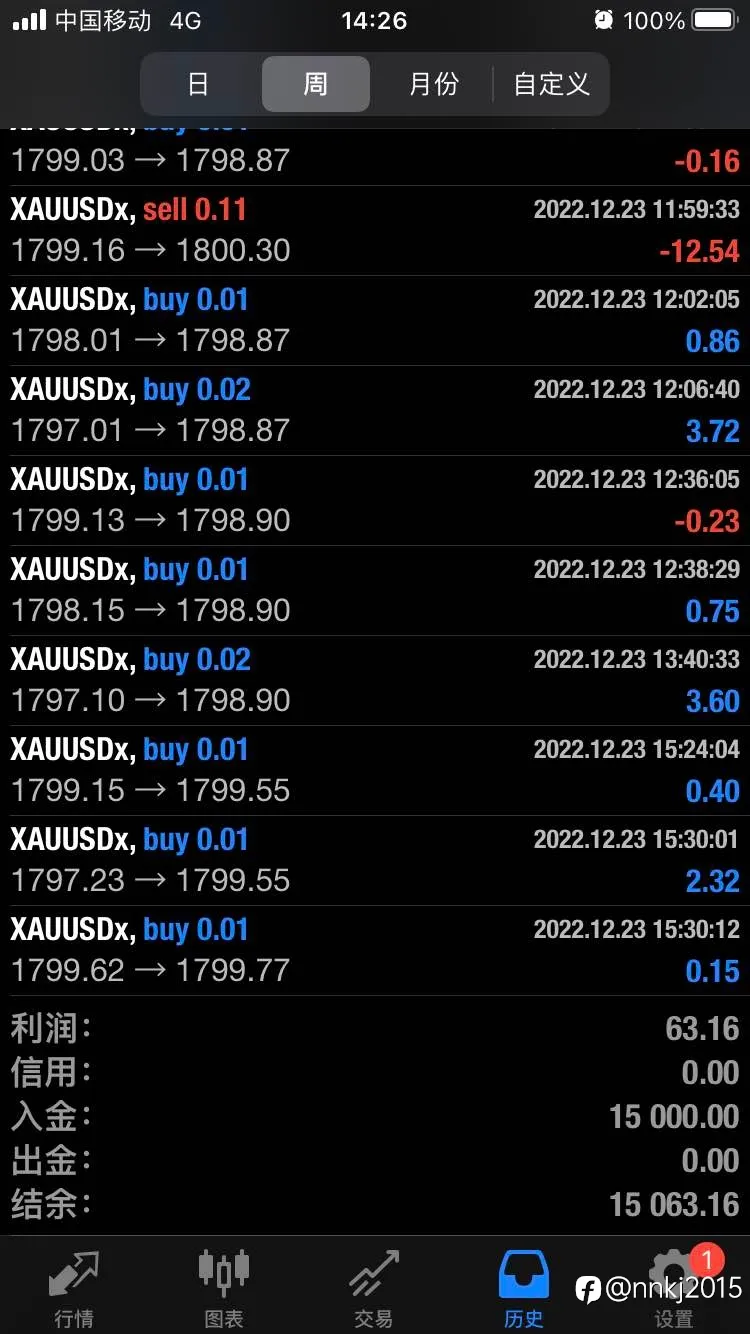Open the buy 0.02 trade at 13:40:33

click(375, 681)
